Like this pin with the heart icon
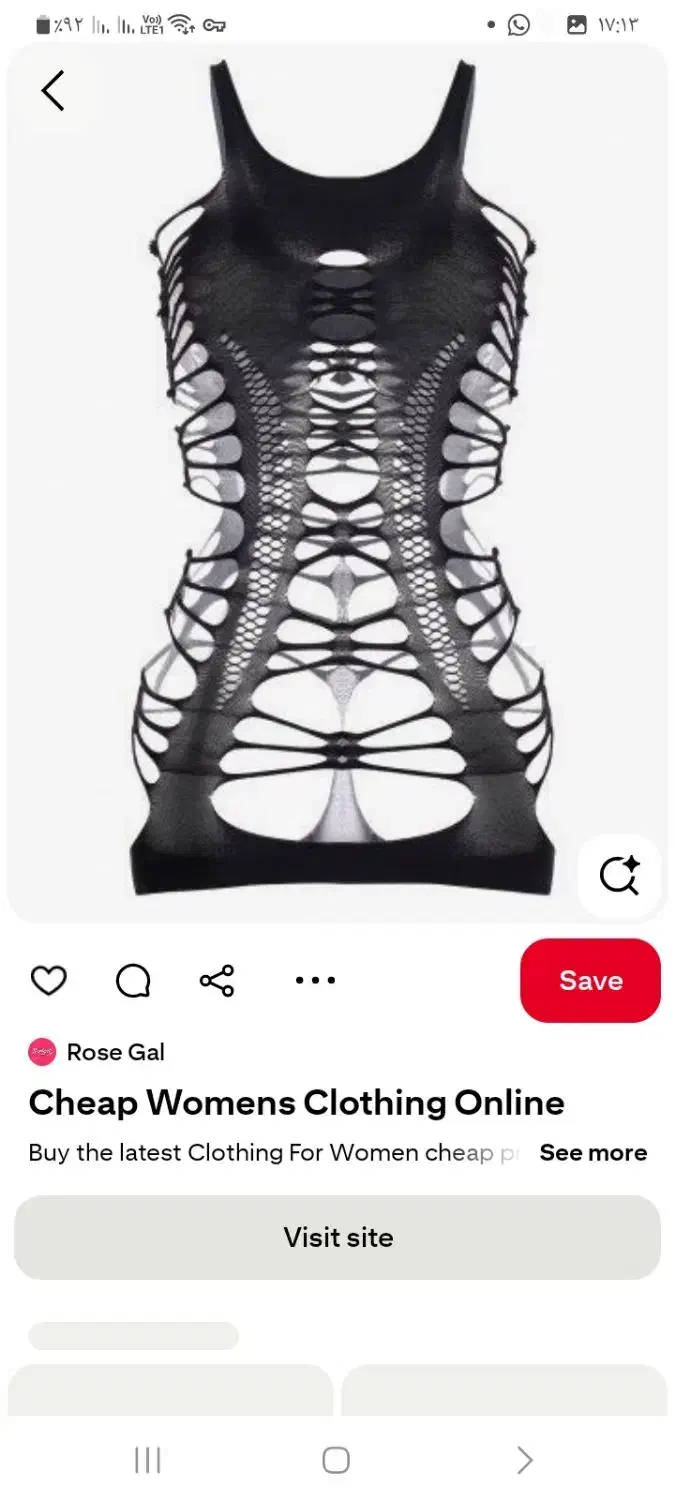This screenshot has height=1500, width=675. (x=48, y=981)
